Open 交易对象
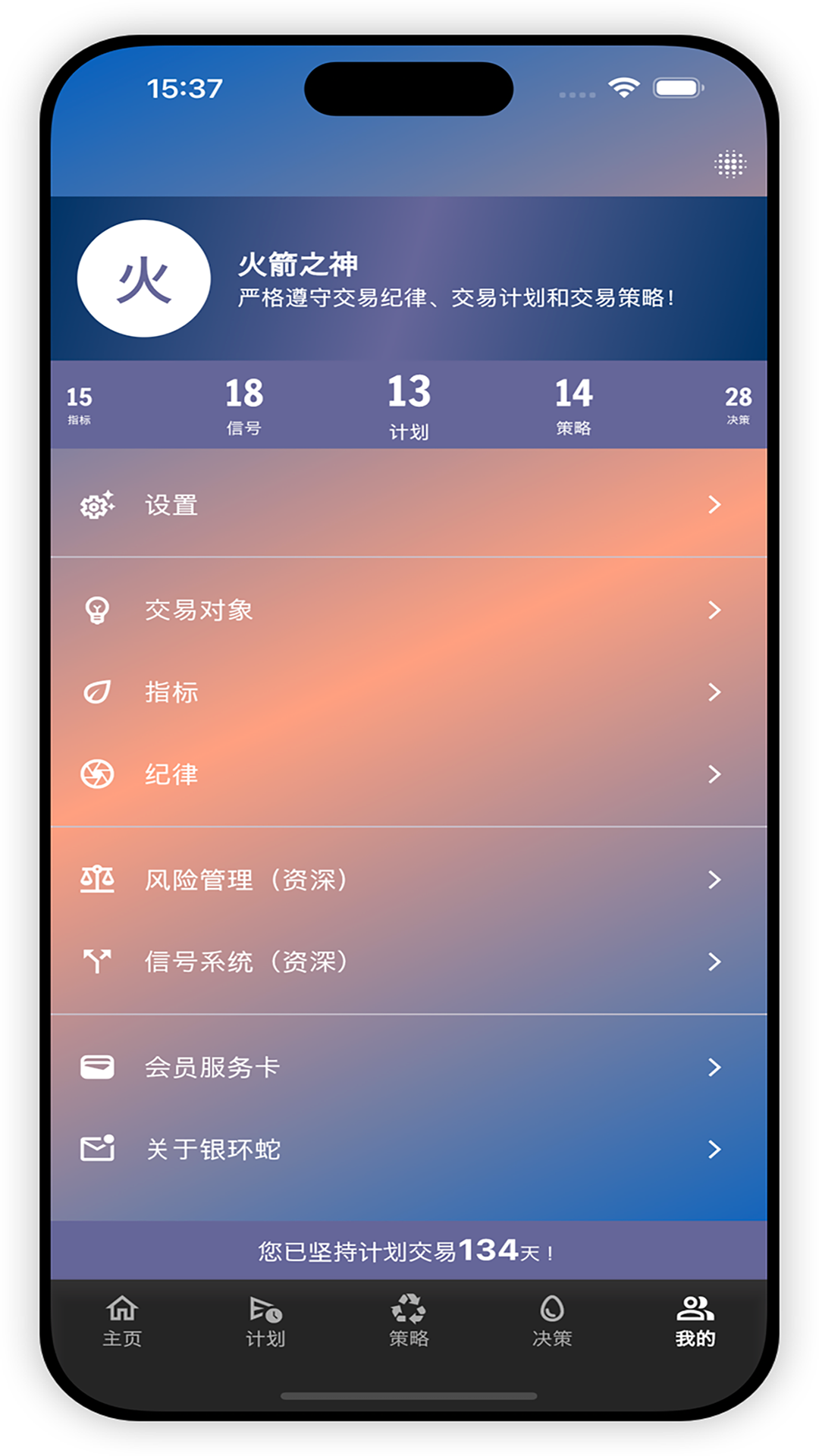Screen dimensions: 819x1456 [x=409, y=610]
